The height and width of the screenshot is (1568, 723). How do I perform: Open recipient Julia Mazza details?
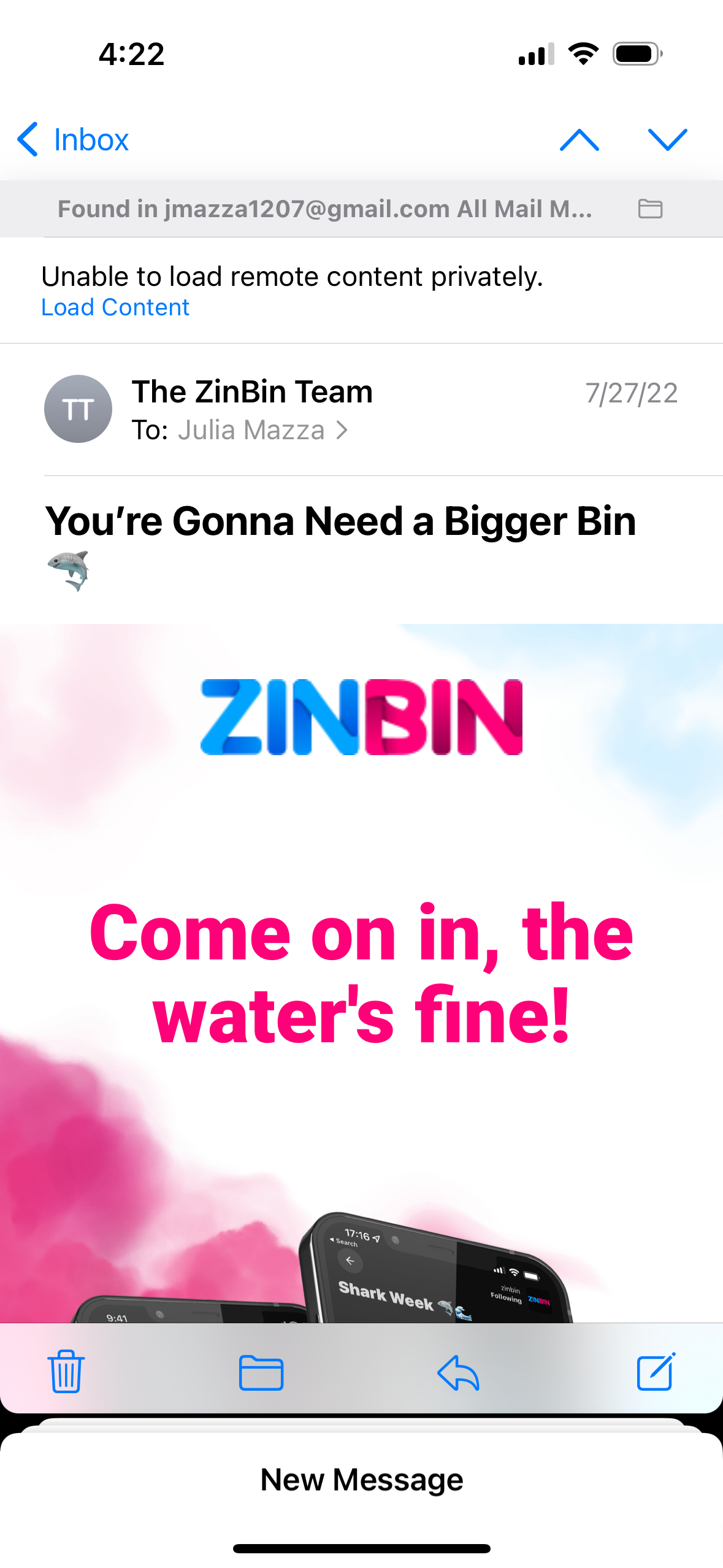(262, 431)
